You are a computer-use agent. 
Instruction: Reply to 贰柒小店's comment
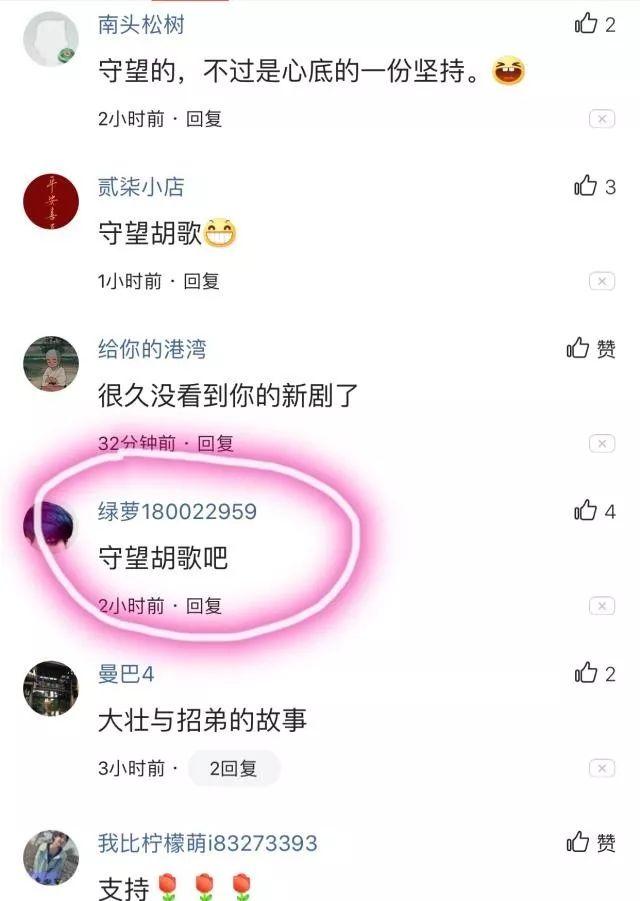(202, 282)
